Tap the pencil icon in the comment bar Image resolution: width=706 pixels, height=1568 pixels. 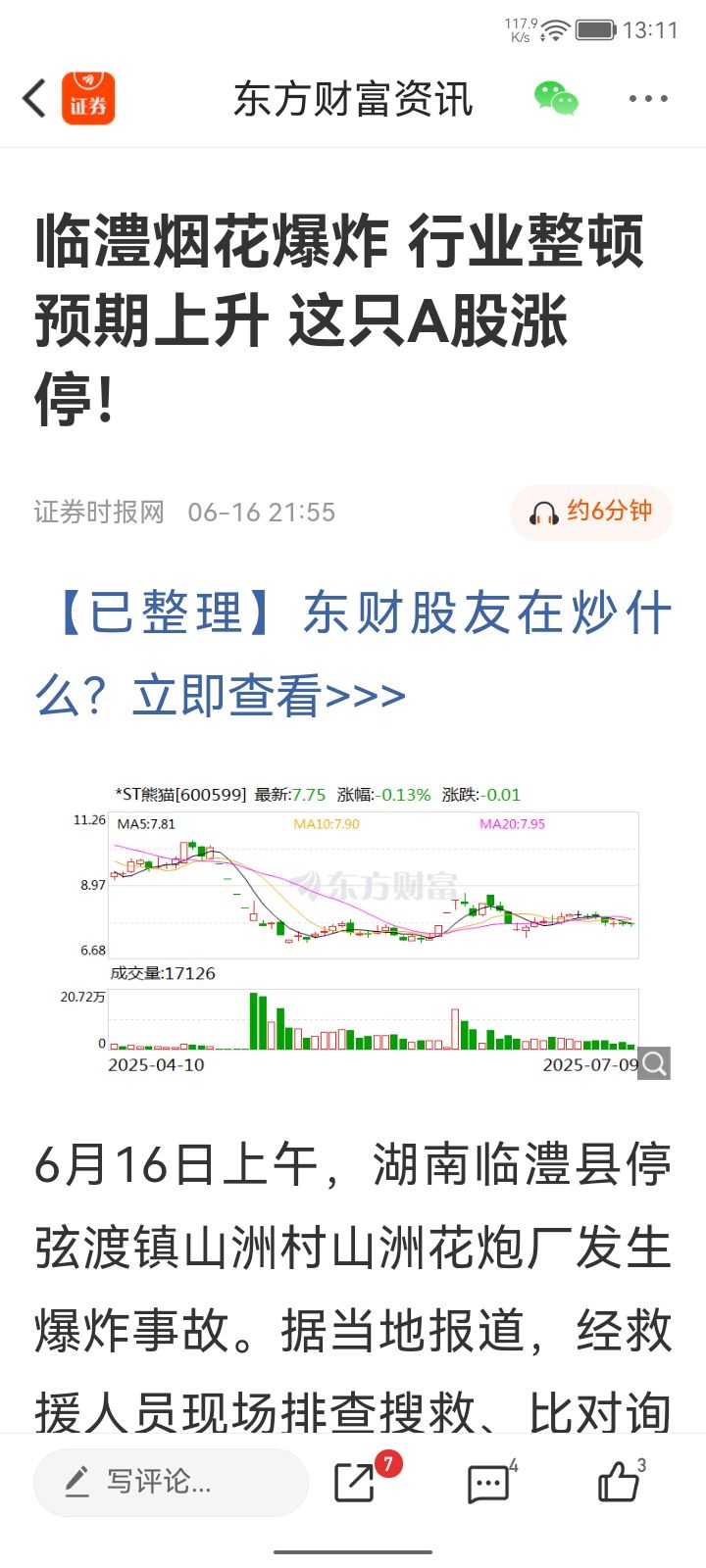coord(77,1482)
